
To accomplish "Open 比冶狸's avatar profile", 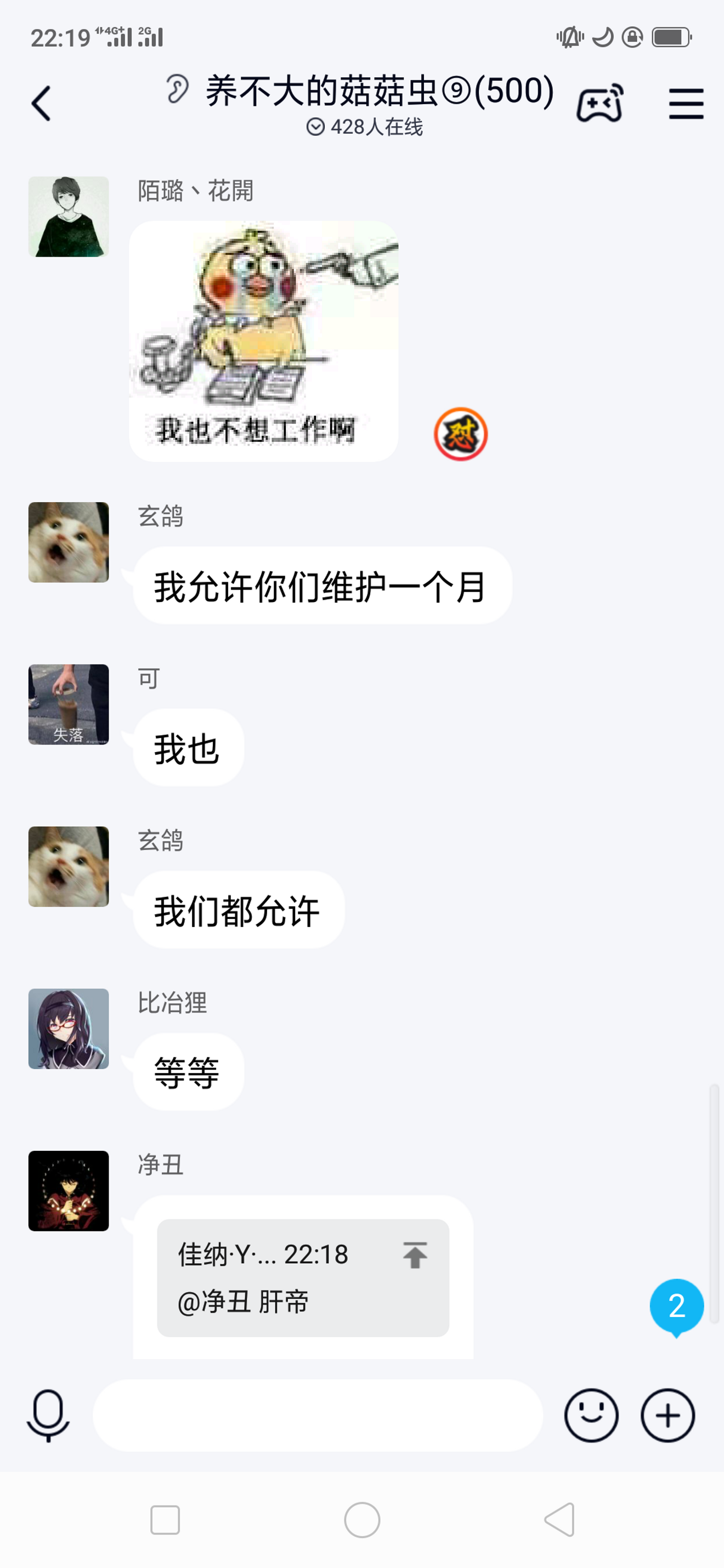I will [x=69, y=1029].
